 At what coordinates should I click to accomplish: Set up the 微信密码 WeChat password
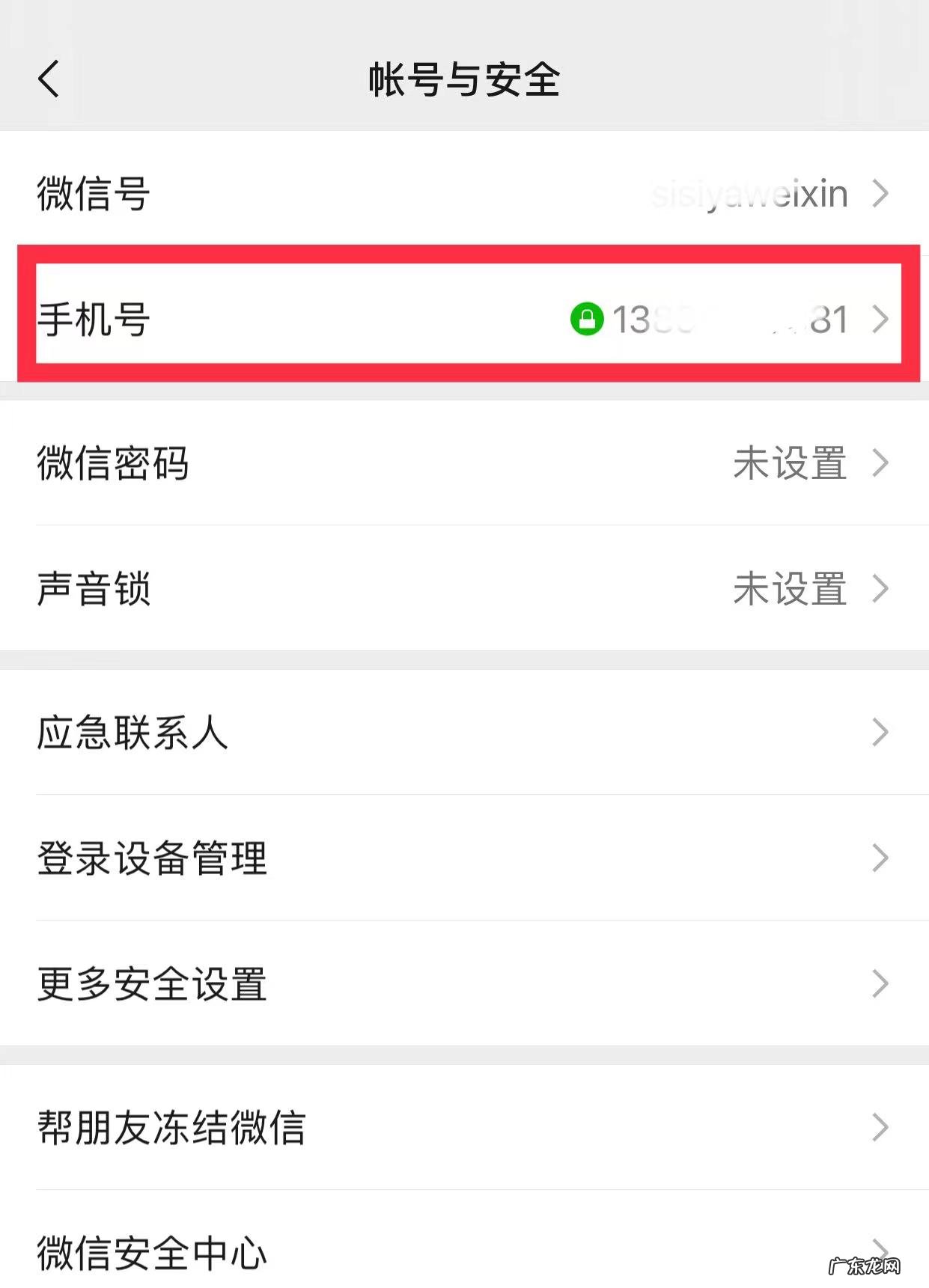coord(464,464)
